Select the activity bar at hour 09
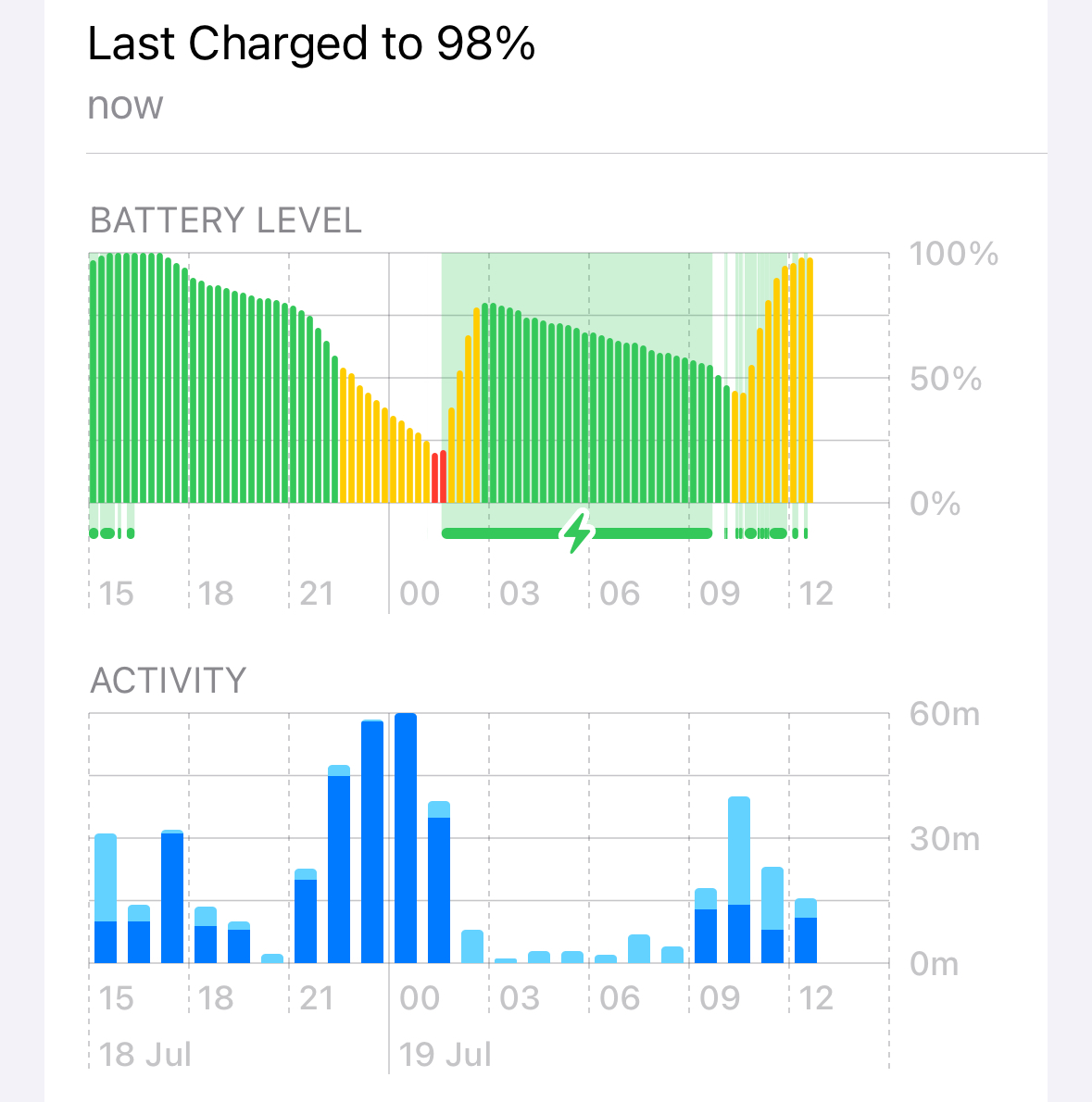 [x=706, y=926]
